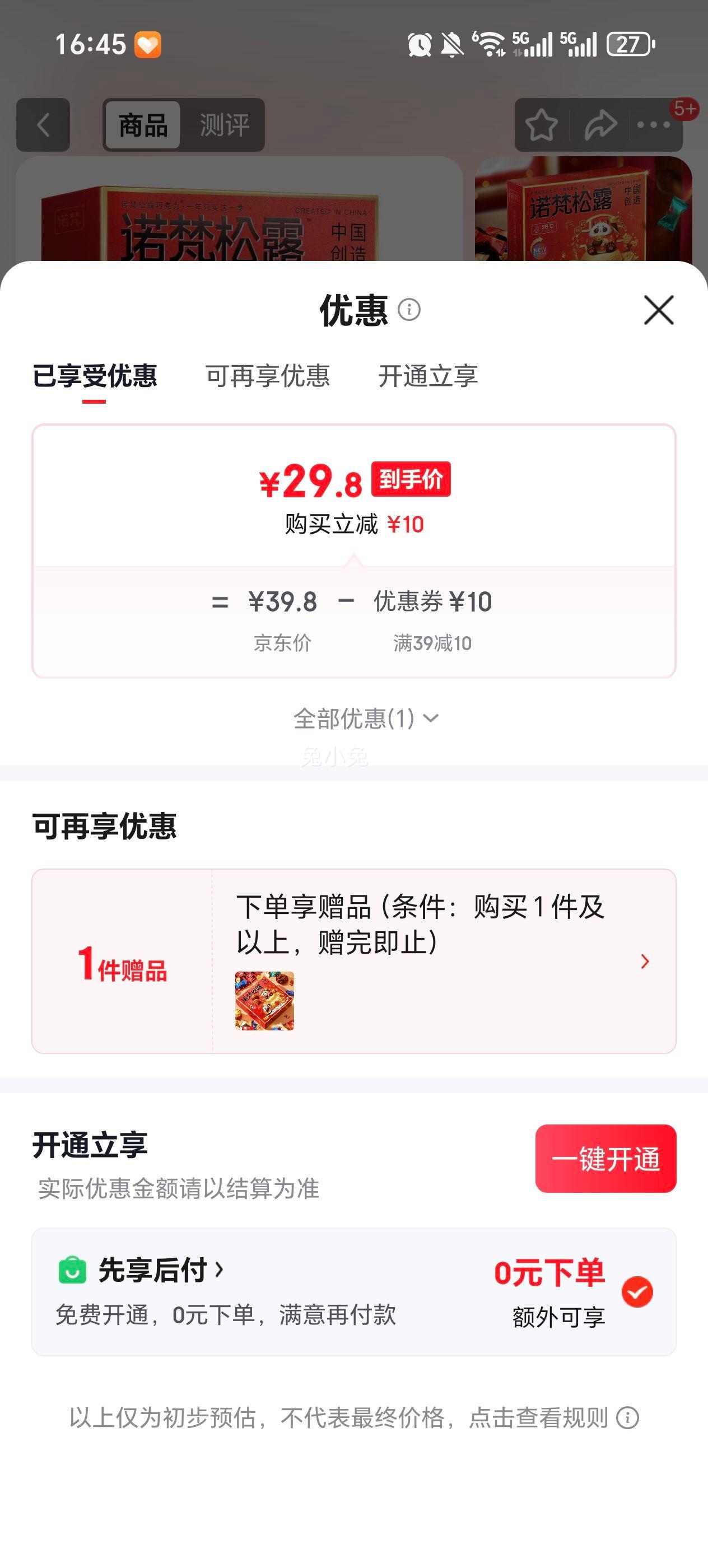Select the 满39减10 coupon entry

tap(433, 643)
